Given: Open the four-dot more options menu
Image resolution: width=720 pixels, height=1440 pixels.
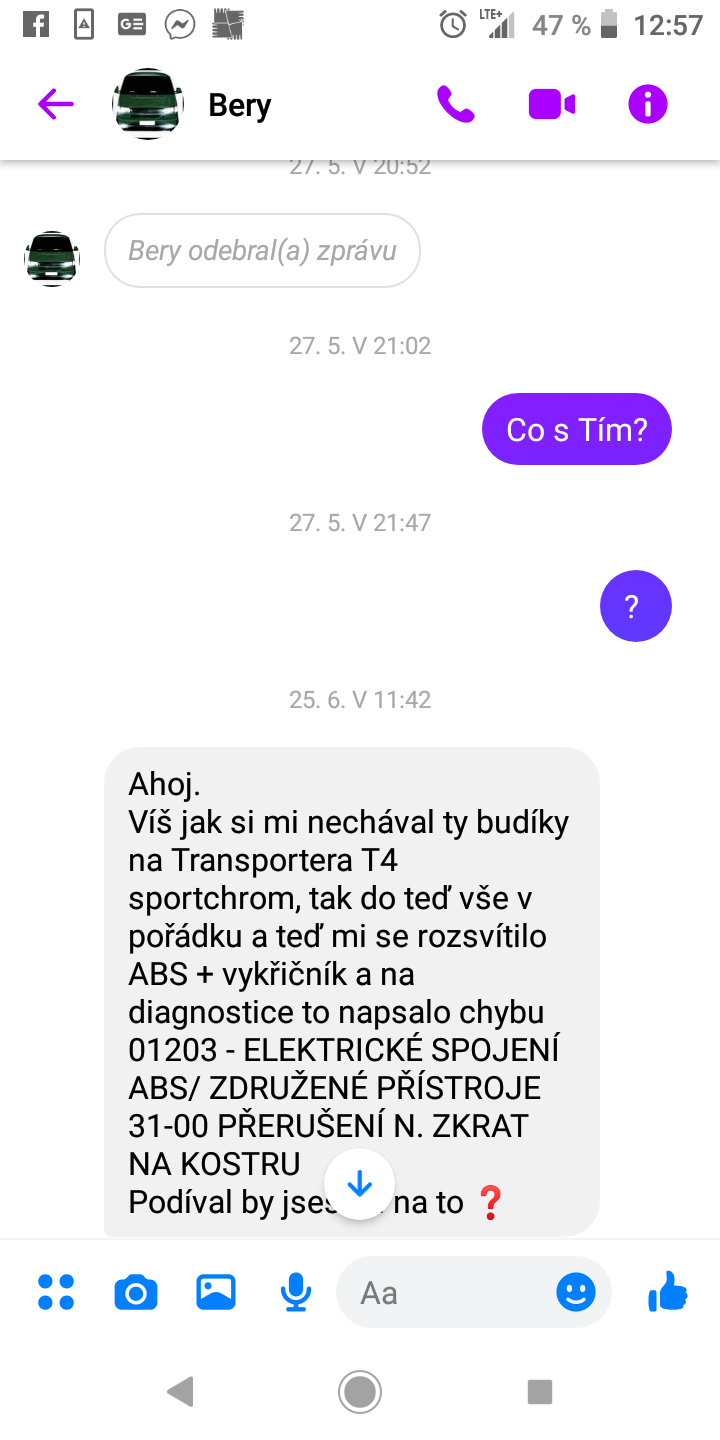Looking at the screenshot, I should click(x=56, y=1292).
